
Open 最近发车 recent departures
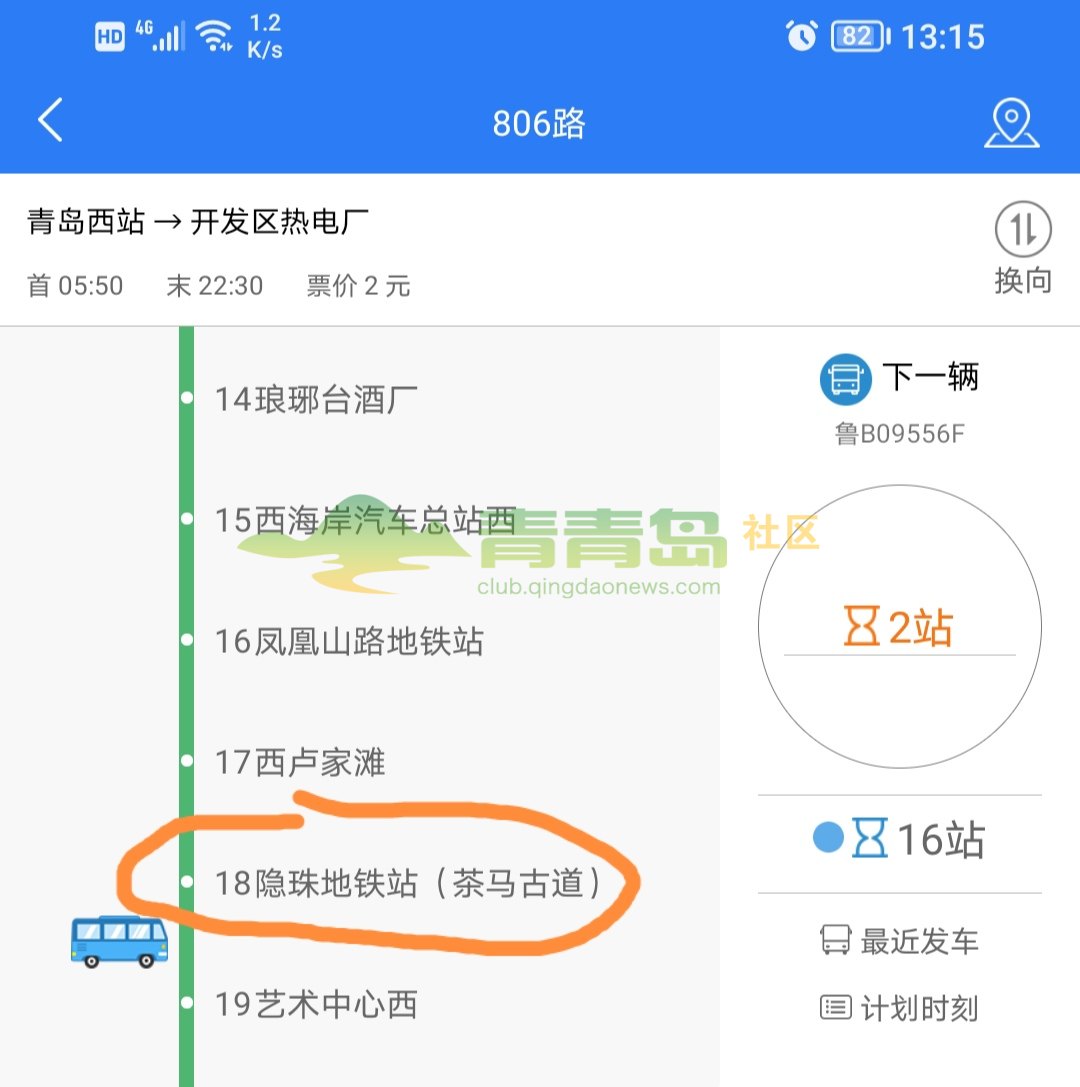(899, 941)
